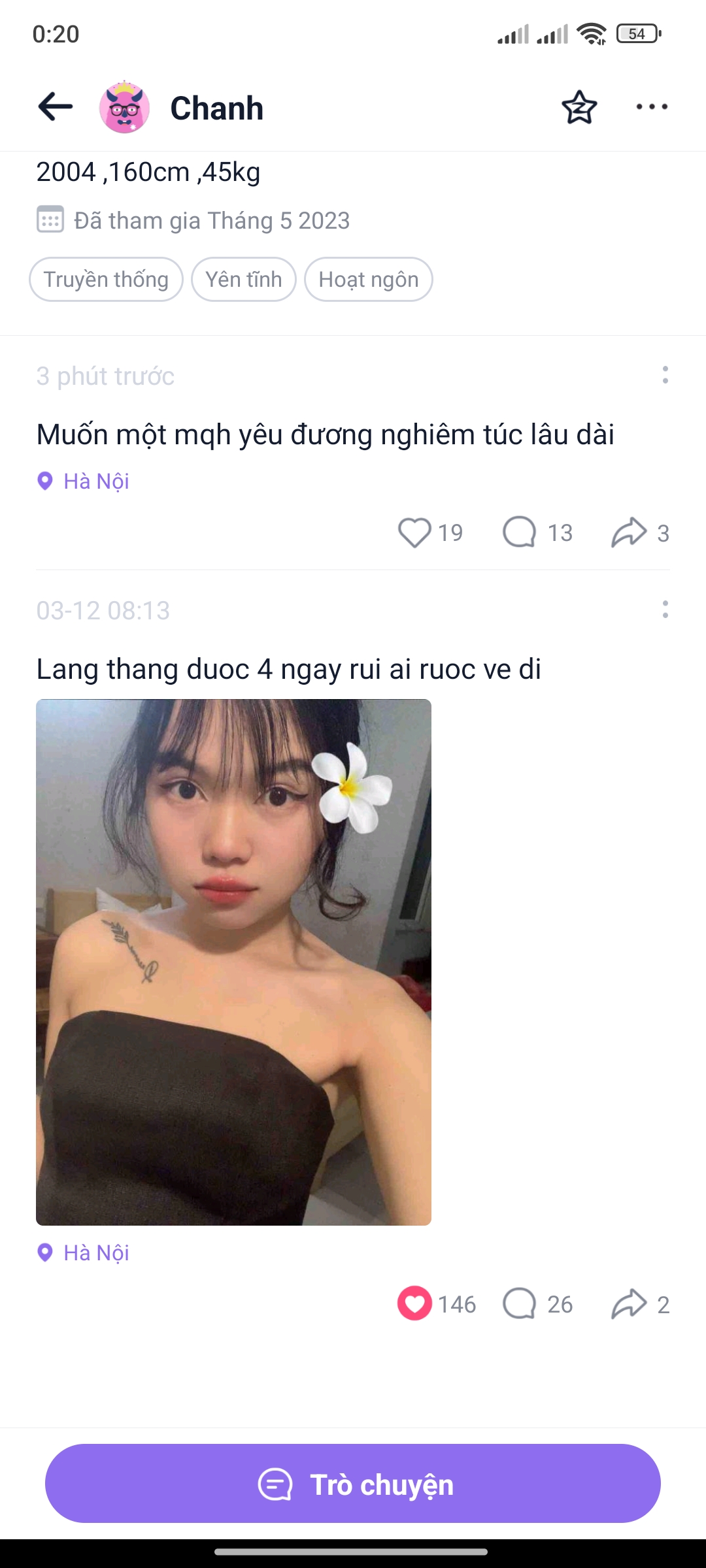Tap the star follow icon

pyautogui.click(x=579, y=108)
